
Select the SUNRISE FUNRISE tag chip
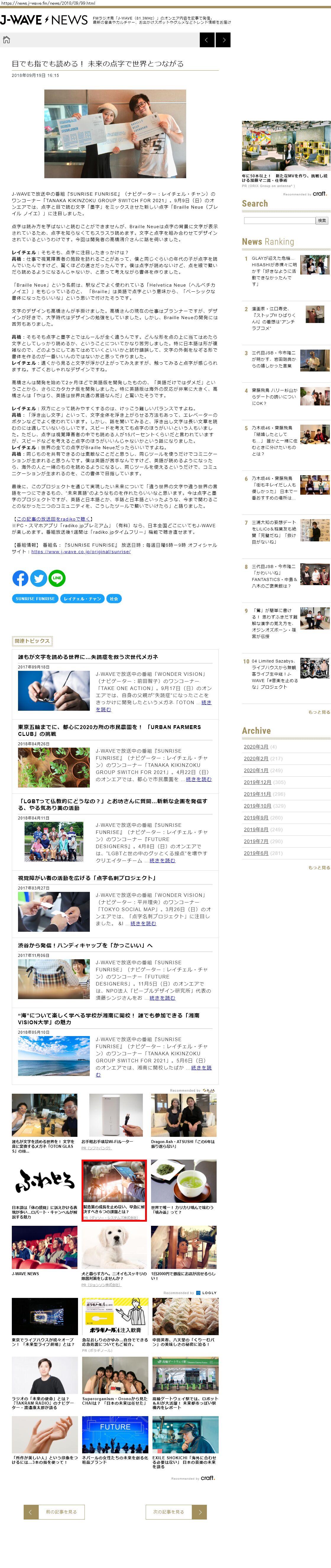click(35, 598)
